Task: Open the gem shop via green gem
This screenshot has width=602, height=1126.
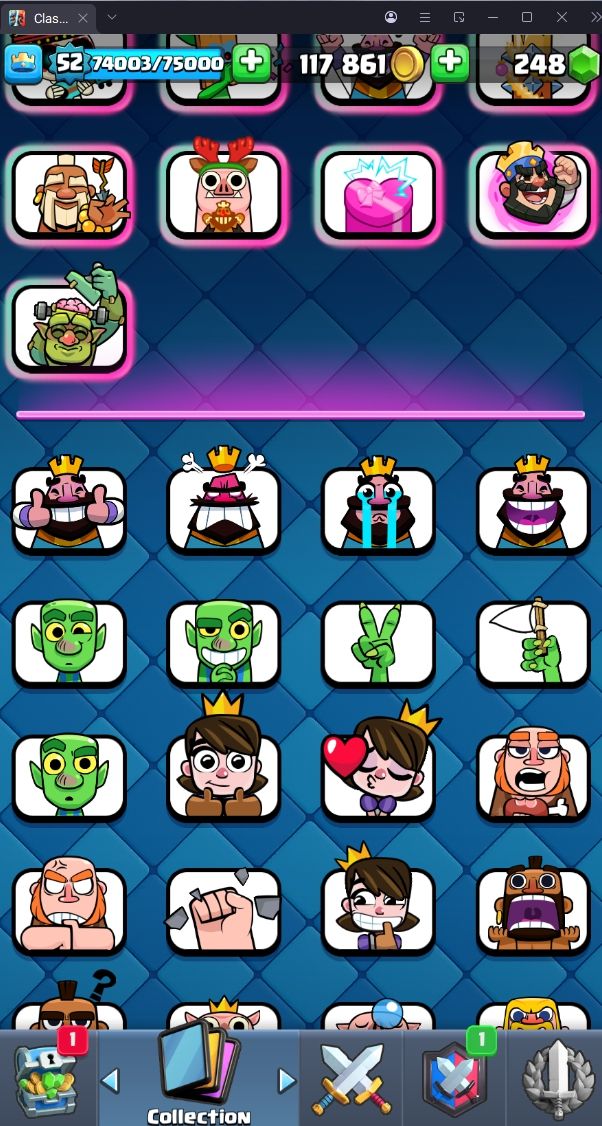Action: (x=580, y=64)
